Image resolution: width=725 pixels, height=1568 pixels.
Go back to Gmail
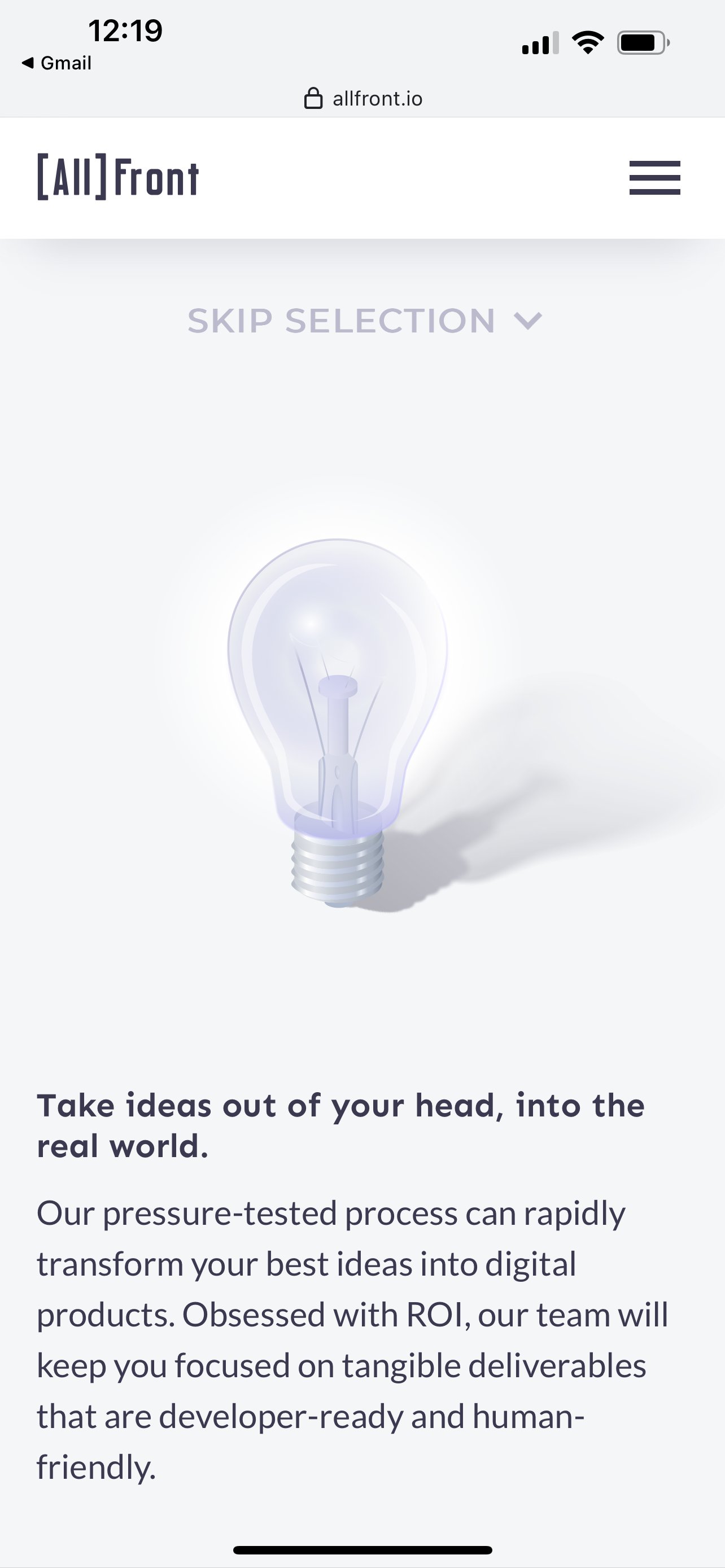56,63
